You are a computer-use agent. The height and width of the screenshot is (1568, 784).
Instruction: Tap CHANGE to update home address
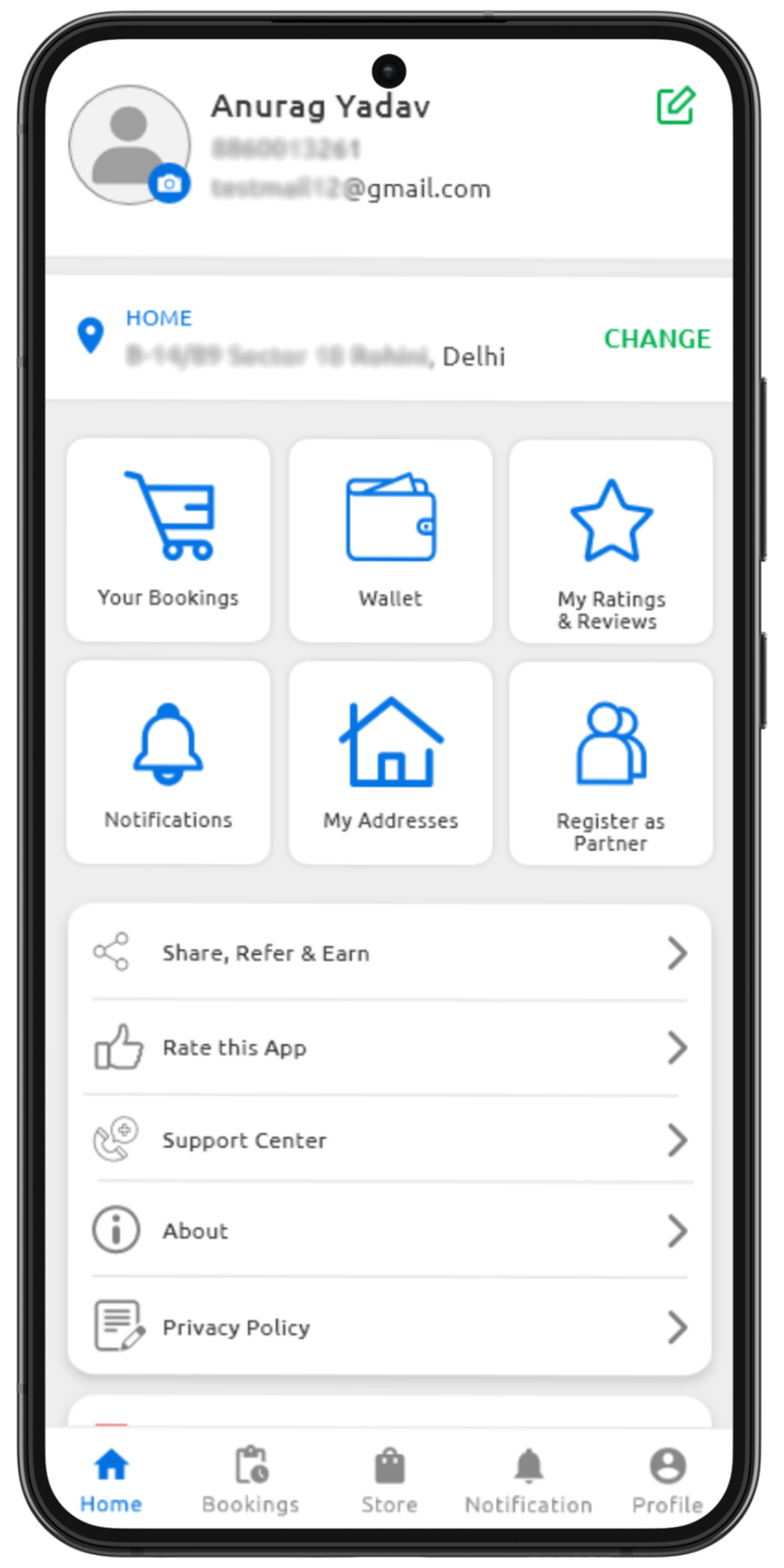coord(657,339)
